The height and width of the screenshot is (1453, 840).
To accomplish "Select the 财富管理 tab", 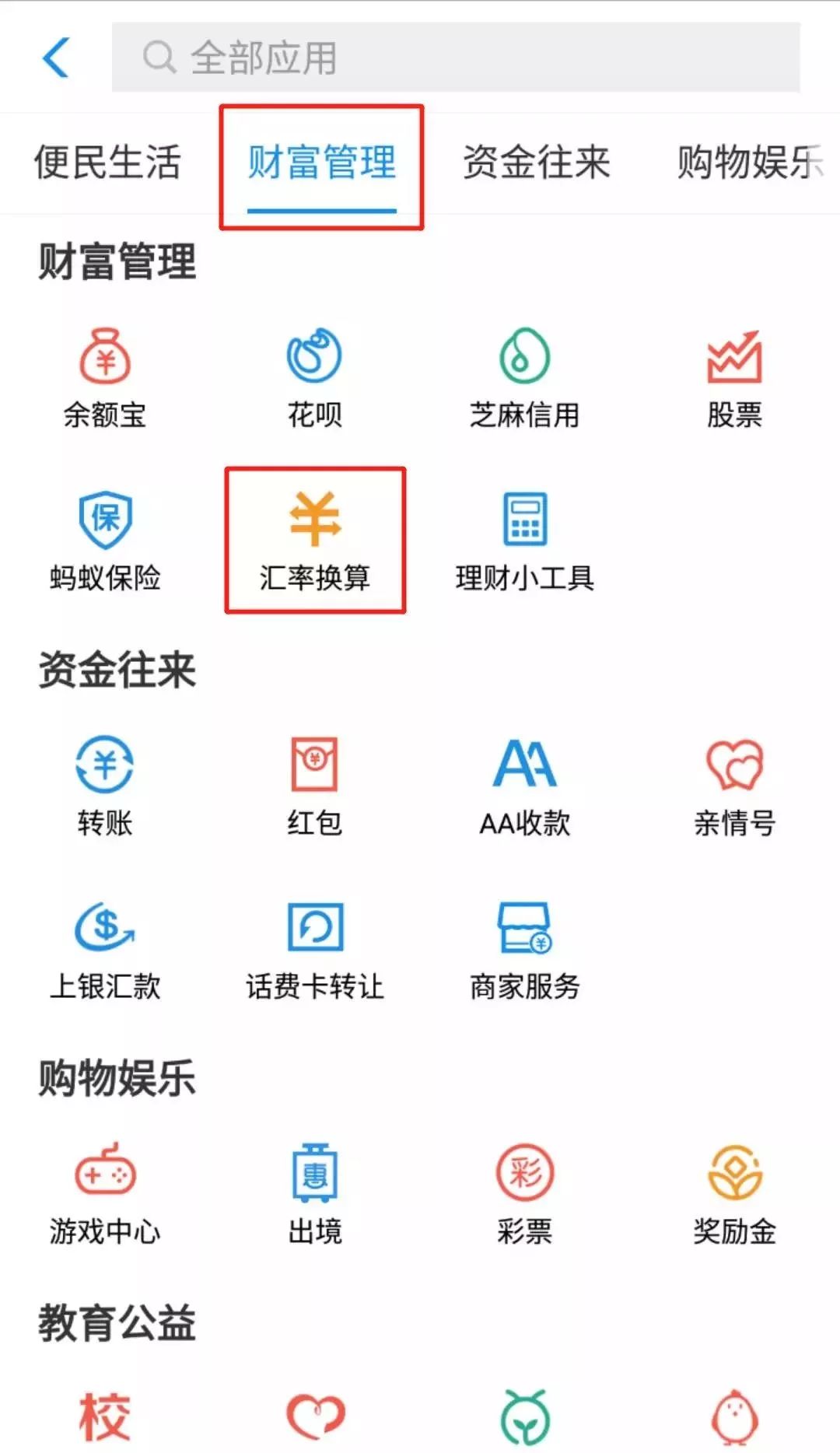I will point(321,162).
